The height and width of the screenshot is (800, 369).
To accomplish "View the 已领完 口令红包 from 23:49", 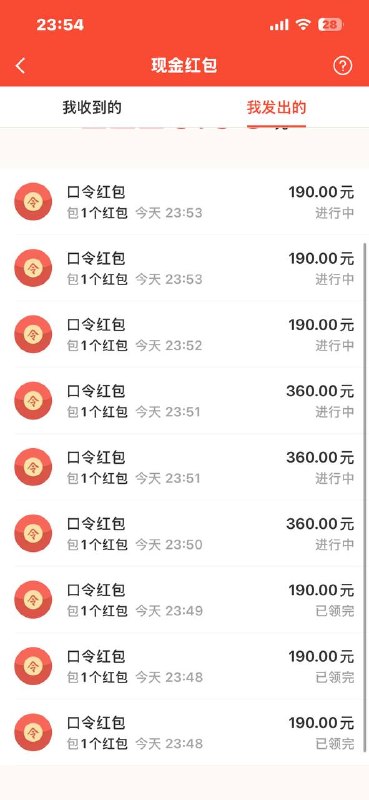I will (x=184, y=599).
